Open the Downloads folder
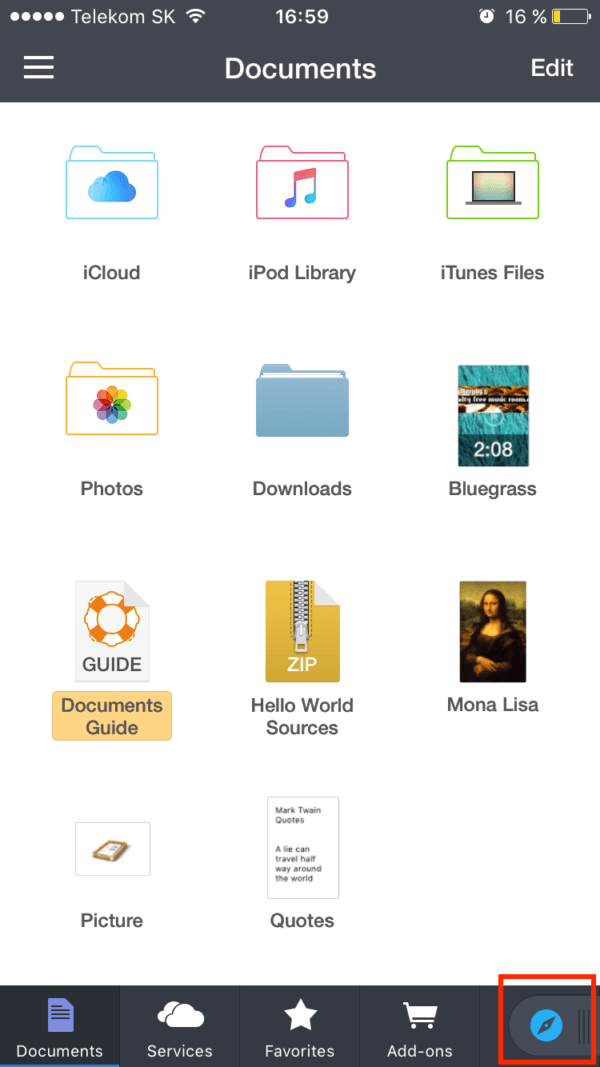 point(302,400)
